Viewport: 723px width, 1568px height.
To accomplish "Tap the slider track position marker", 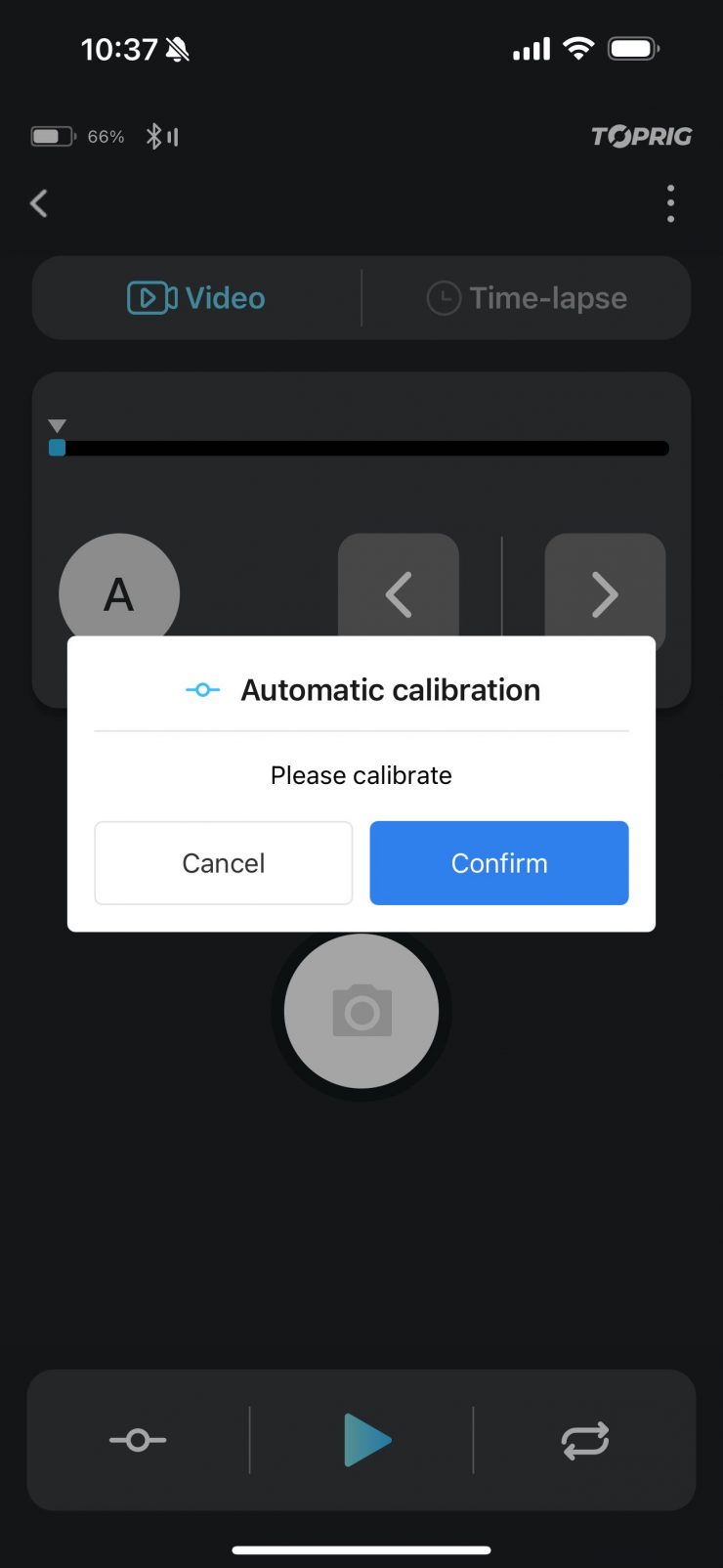I will [x=58, y=448].
